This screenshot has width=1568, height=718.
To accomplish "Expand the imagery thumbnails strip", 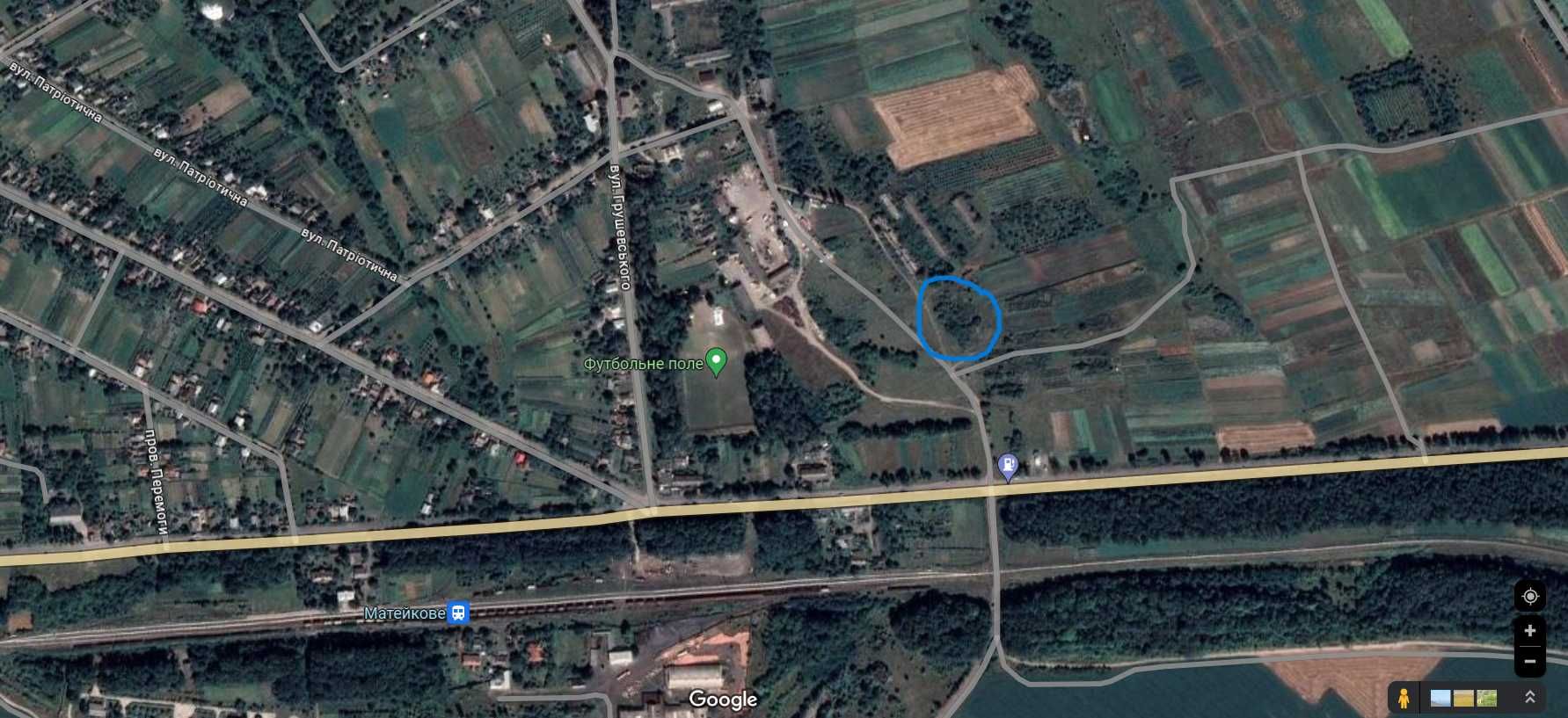I will [1529, 698].
